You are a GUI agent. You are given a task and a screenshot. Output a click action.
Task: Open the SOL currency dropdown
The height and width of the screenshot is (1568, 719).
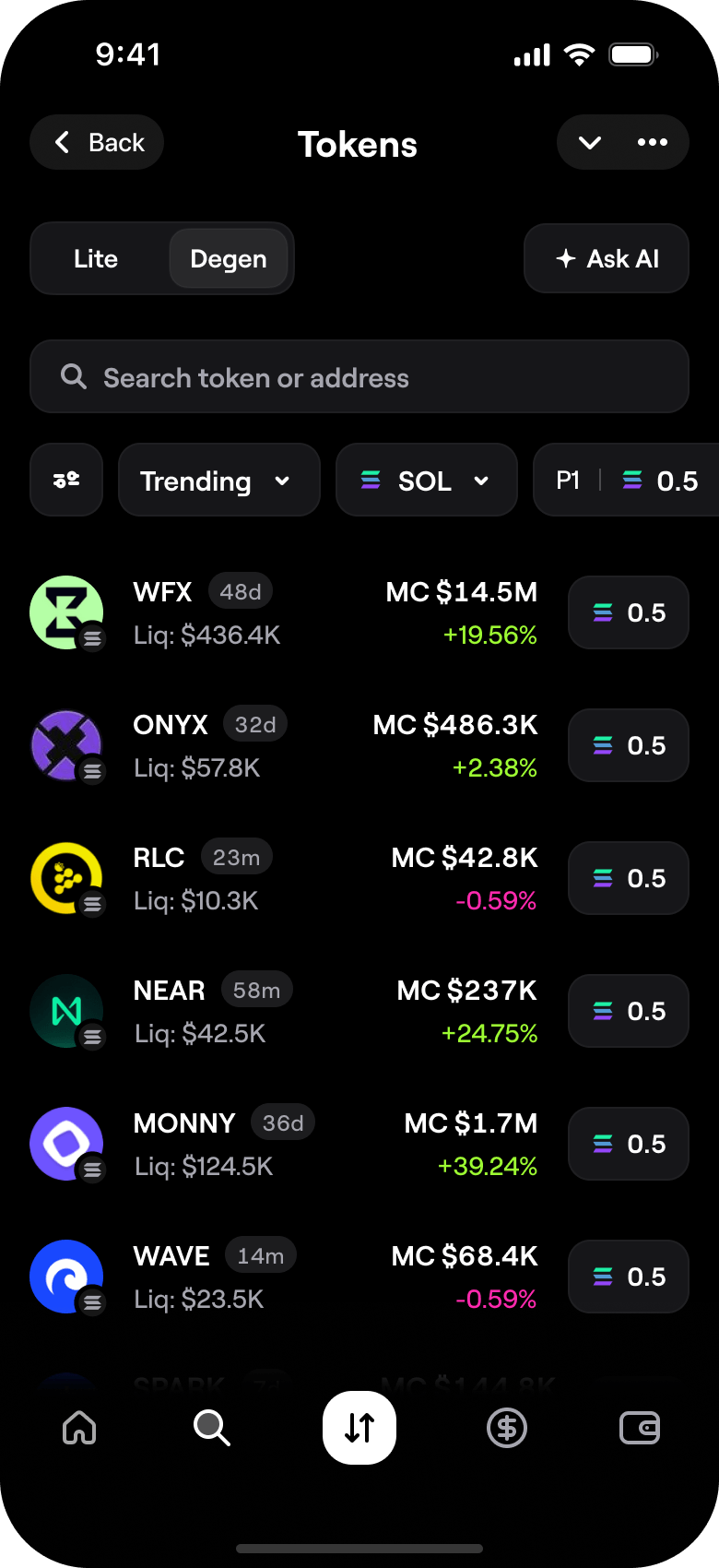(426, 480)
